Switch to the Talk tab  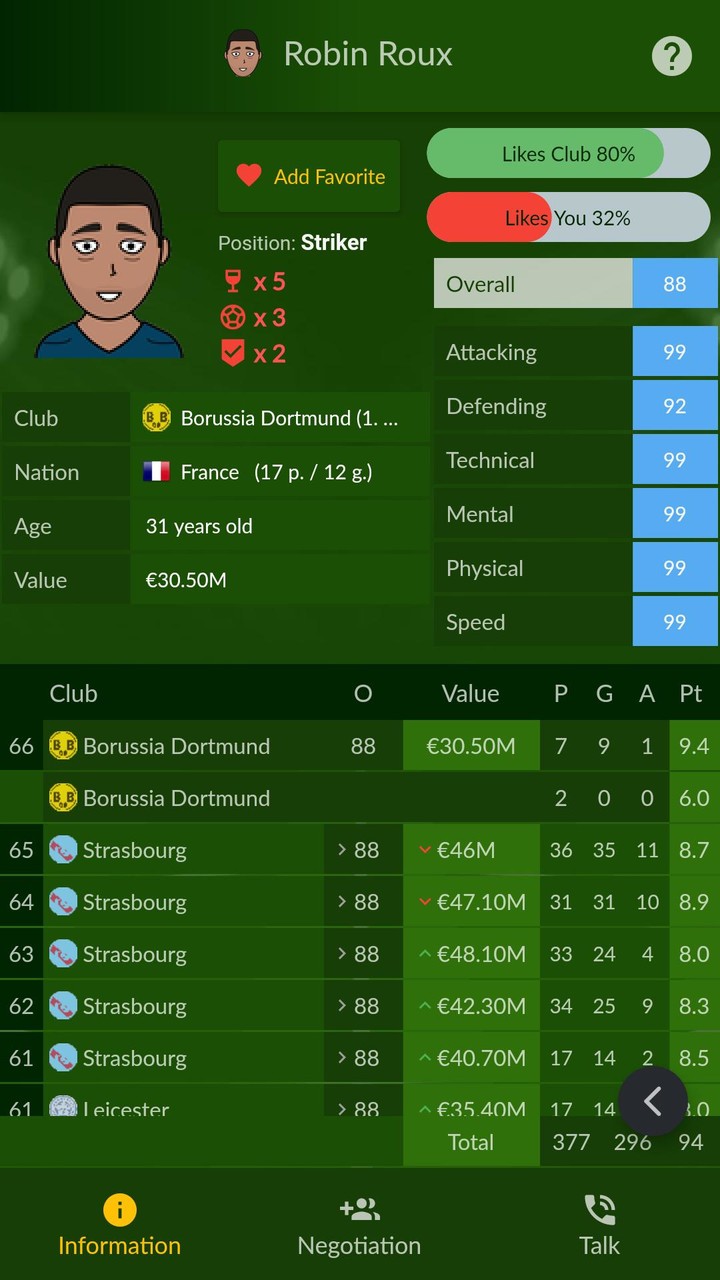(x=599, y=1222)
